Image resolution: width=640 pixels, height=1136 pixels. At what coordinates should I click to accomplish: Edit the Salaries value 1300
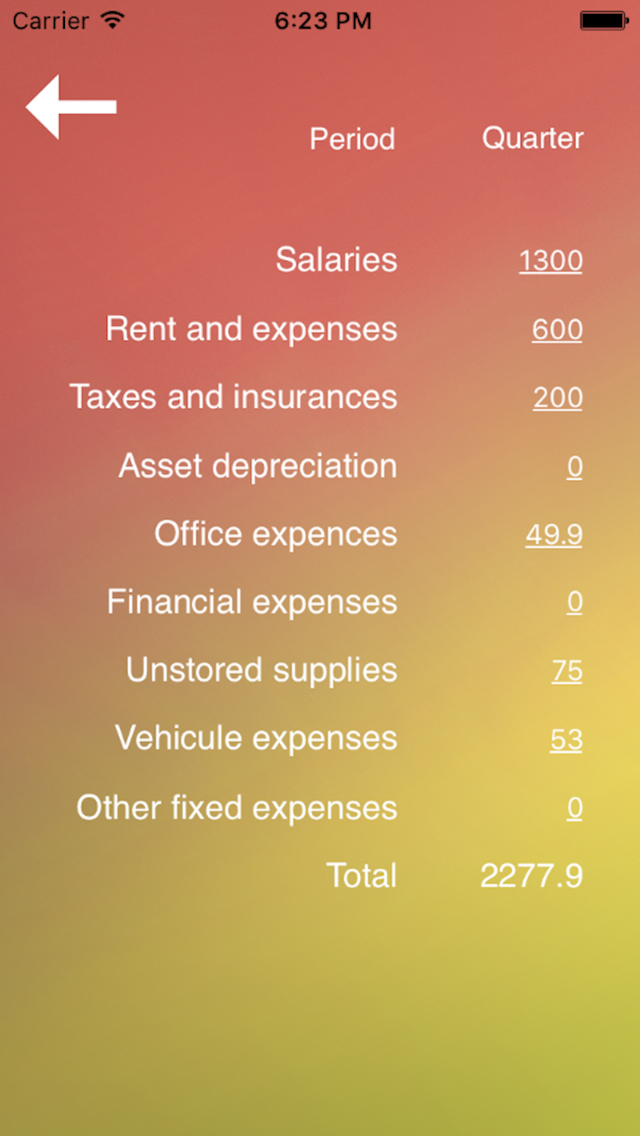pyautogui.click(x=551, y=261)
